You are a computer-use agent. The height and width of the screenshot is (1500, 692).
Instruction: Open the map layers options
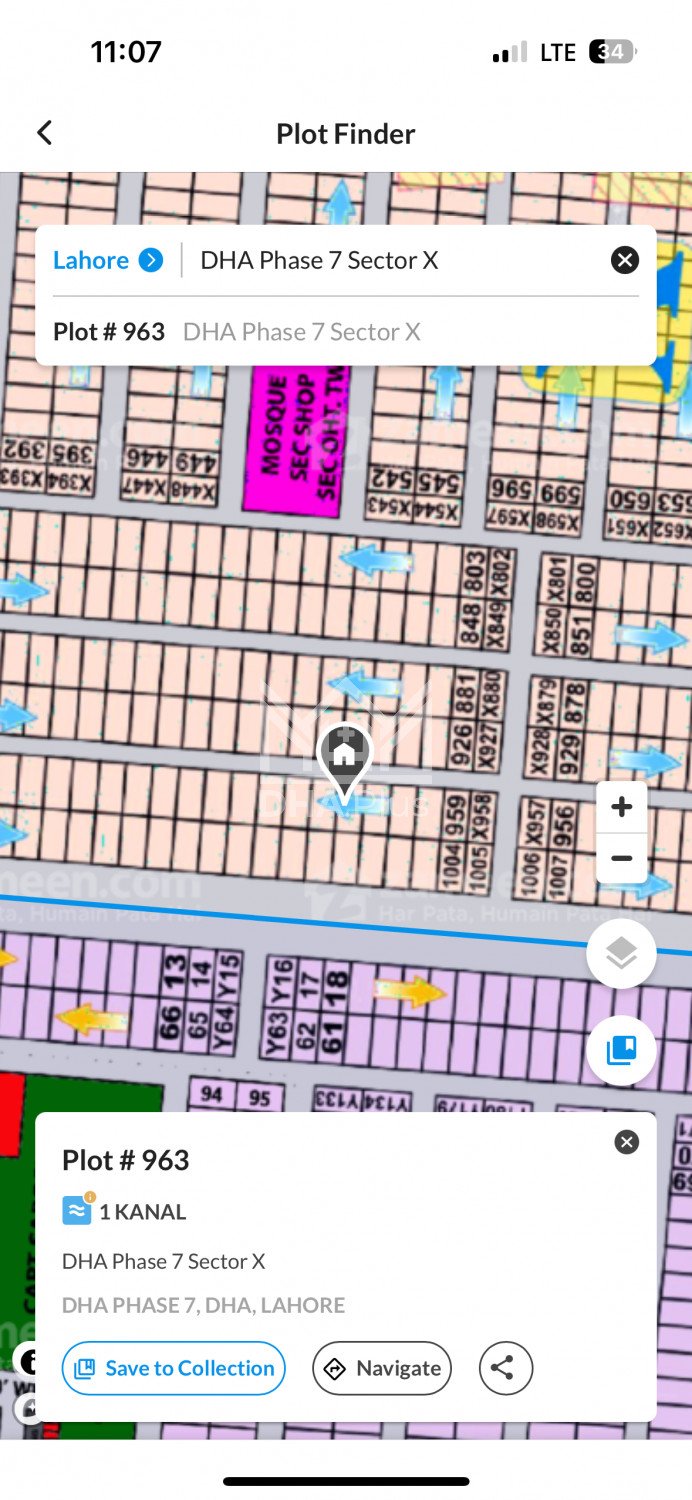621,954
